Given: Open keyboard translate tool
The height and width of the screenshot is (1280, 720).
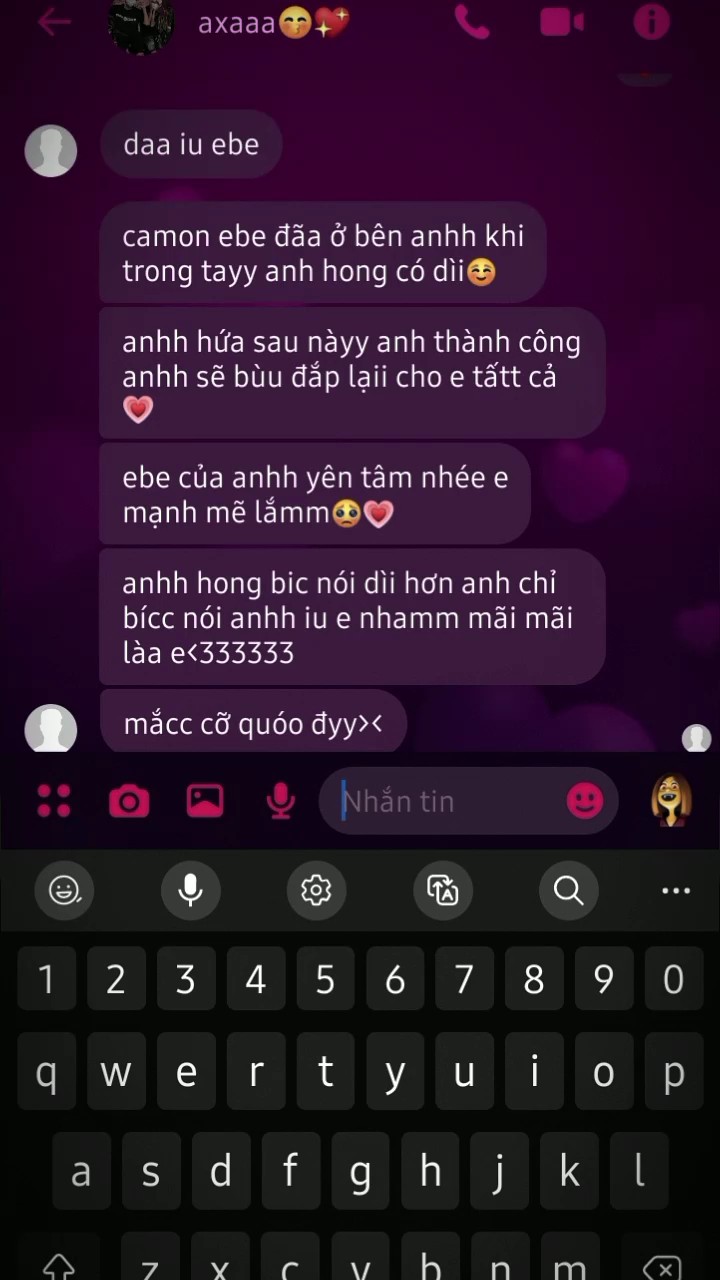Looking at the screenshot, I should point(442,890).
